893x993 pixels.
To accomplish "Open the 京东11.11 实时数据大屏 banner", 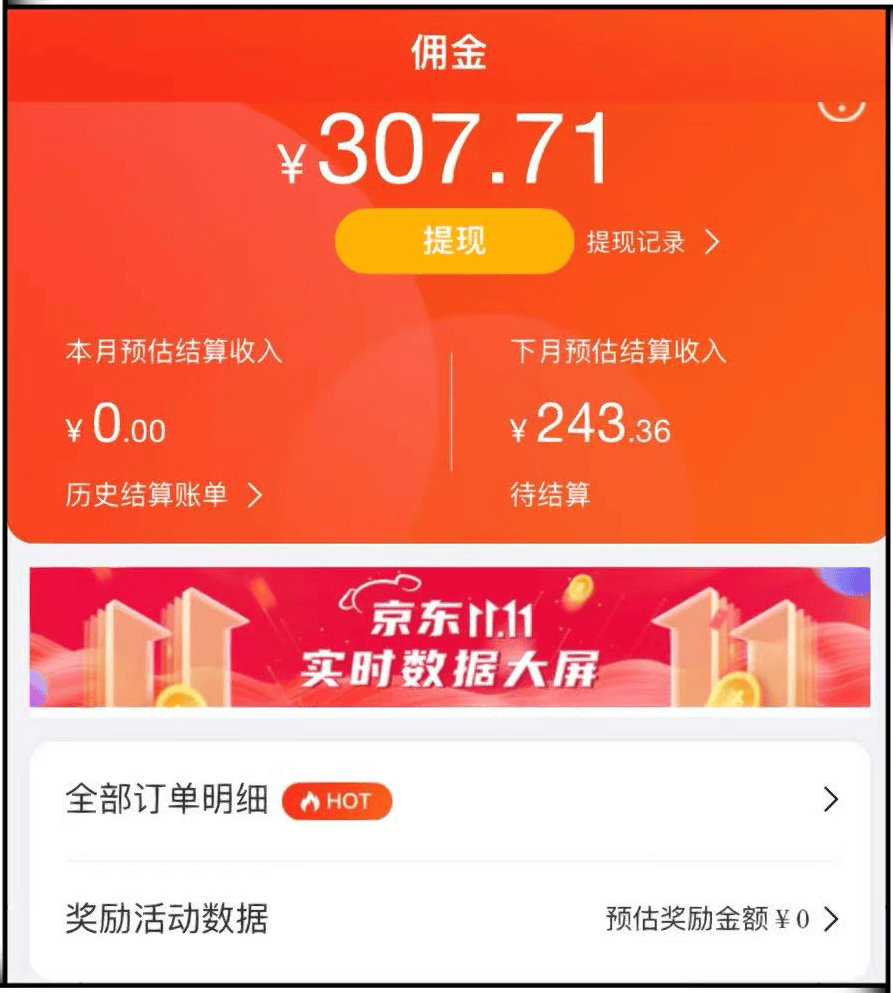I will click(449, 638).
